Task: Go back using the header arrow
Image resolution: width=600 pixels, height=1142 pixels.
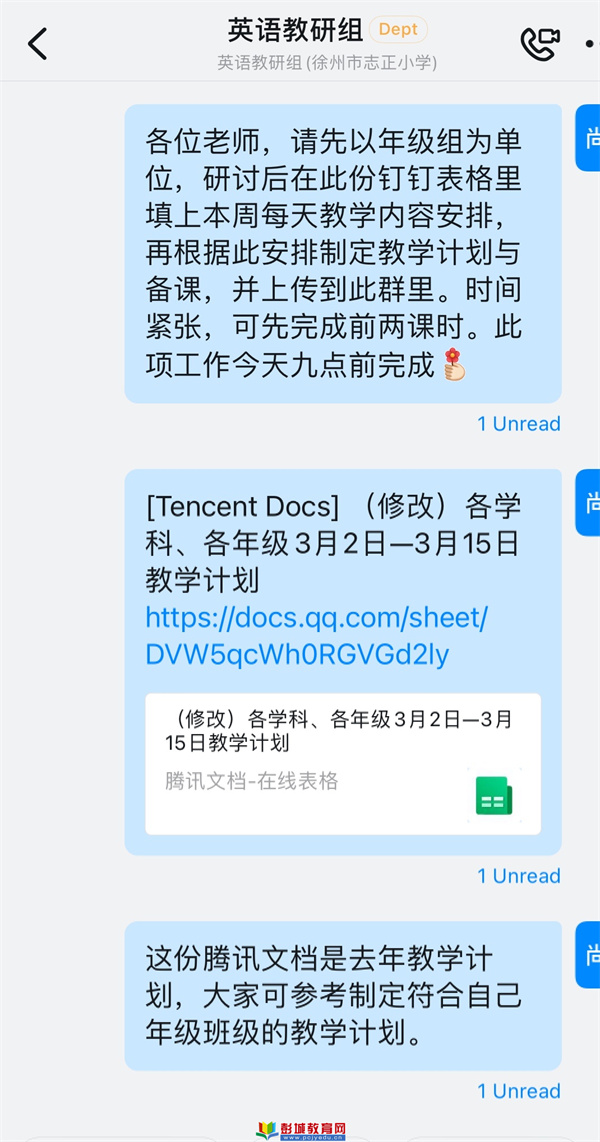Action: (x=37, y=44)
